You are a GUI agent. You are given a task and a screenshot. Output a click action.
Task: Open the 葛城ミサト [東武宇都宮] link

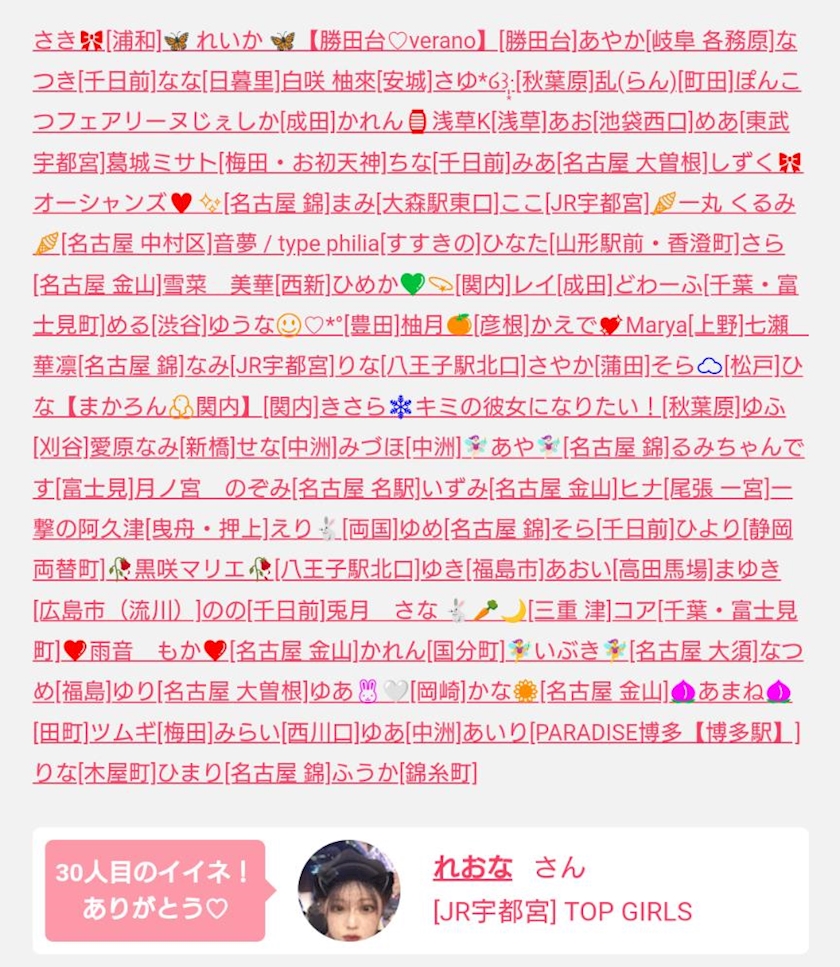(162, 163)
